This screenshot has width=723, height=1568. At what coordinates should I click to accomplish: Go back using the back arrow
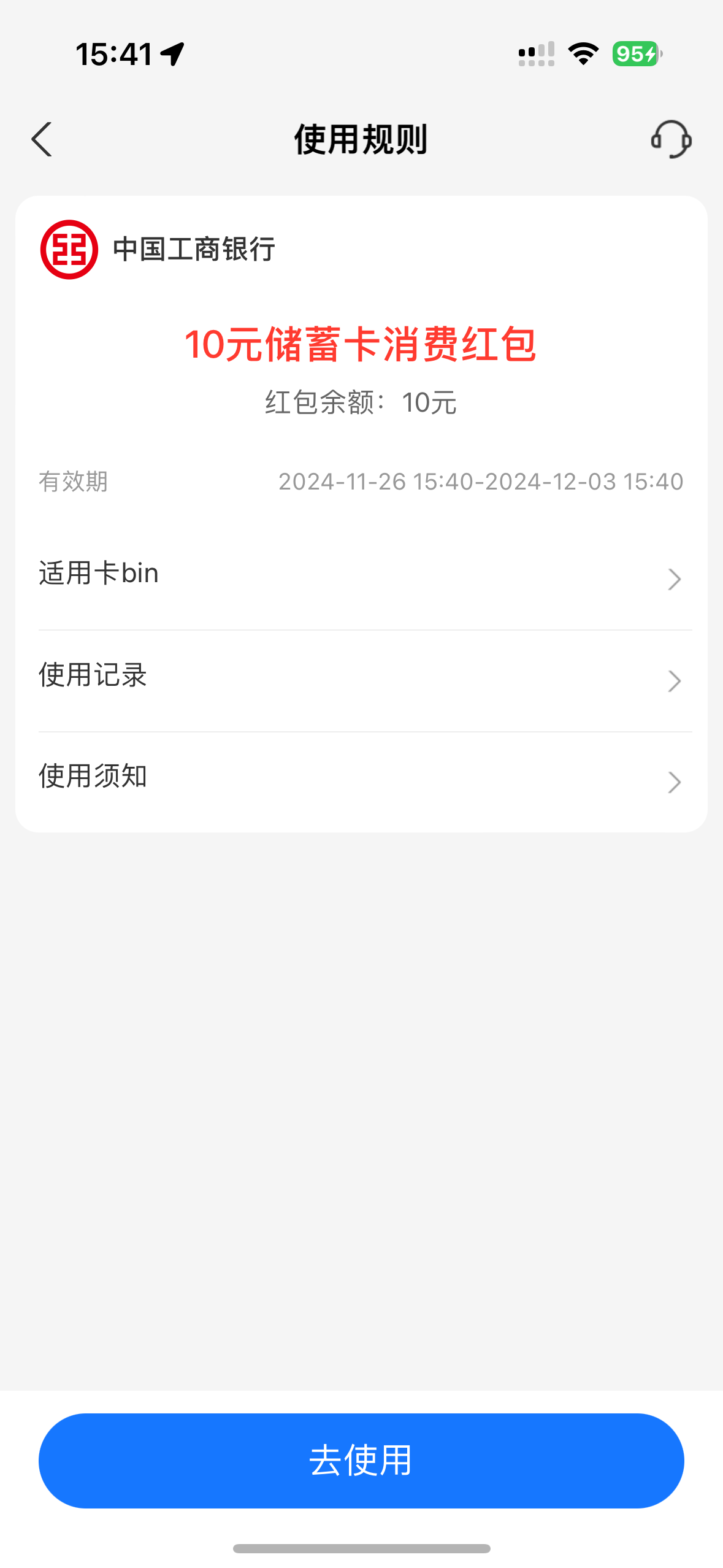(x=42, y=140)
